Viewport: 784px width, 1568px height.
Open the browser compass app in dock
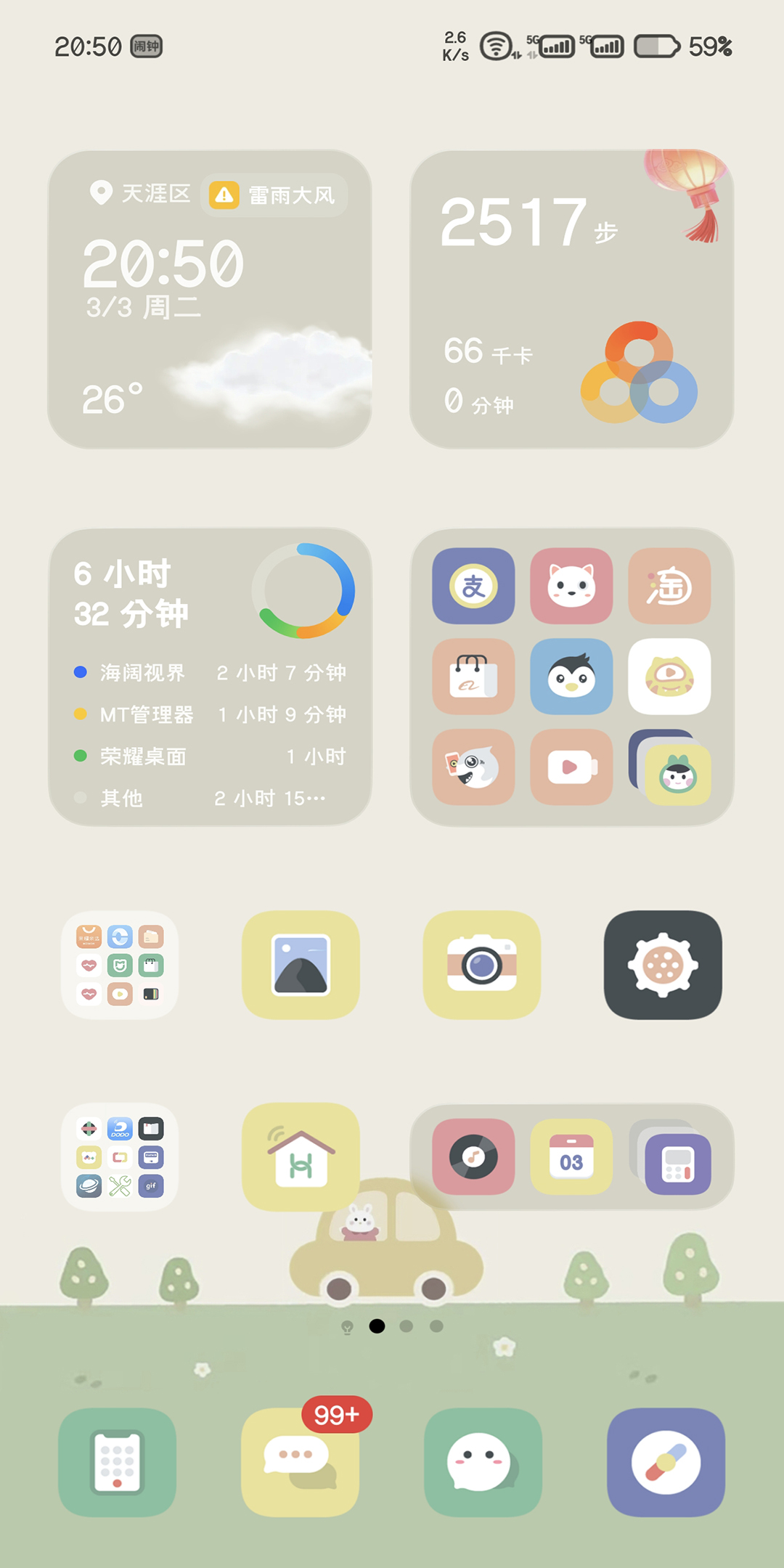point(666,1462)
